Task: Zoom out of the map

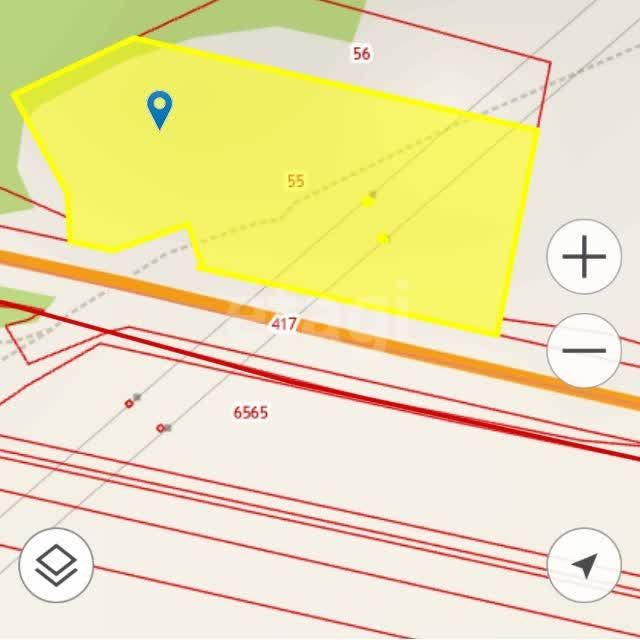Action: click(584, 350)
